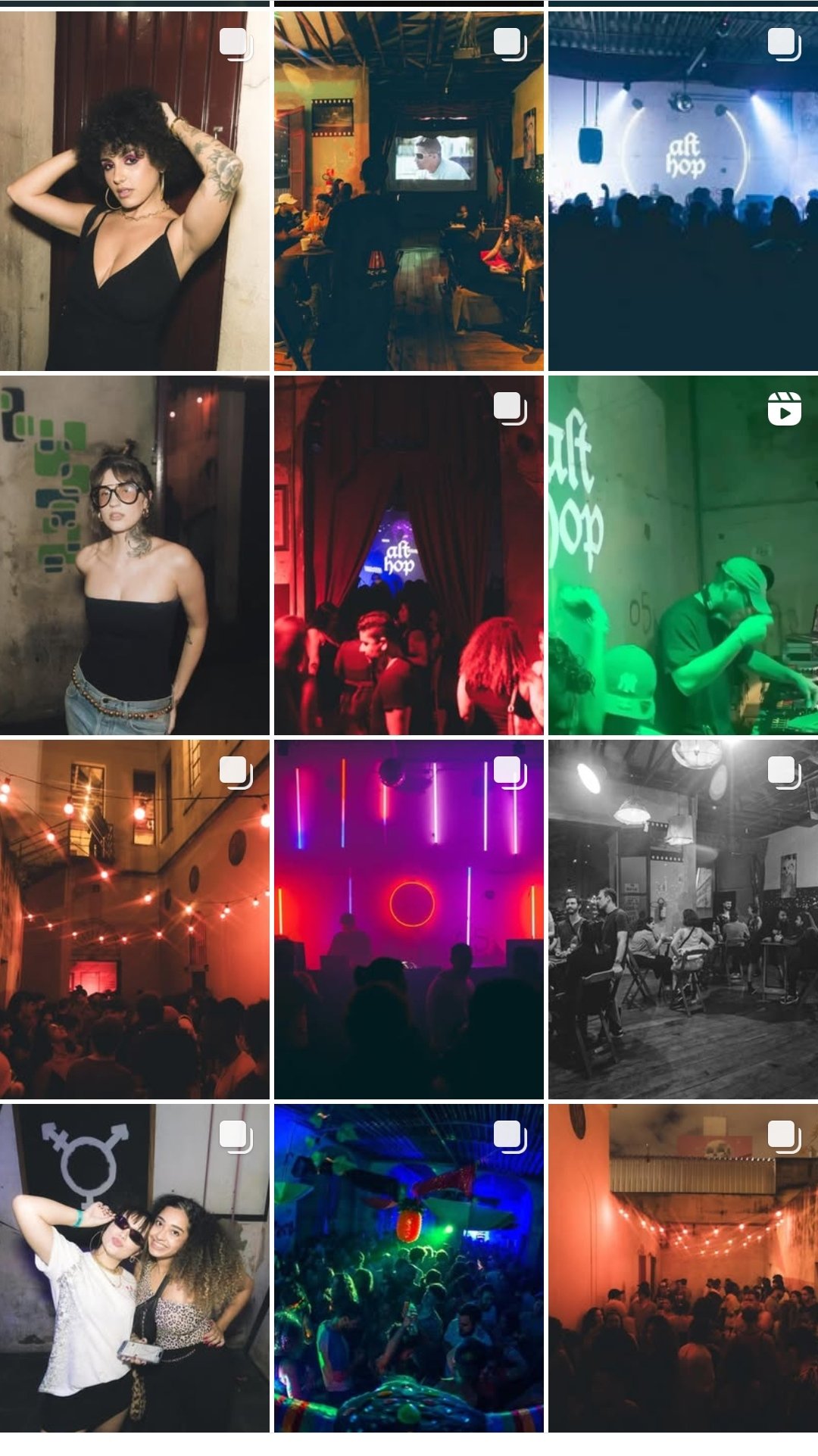Open the blue and green party crowd post

408,1268
